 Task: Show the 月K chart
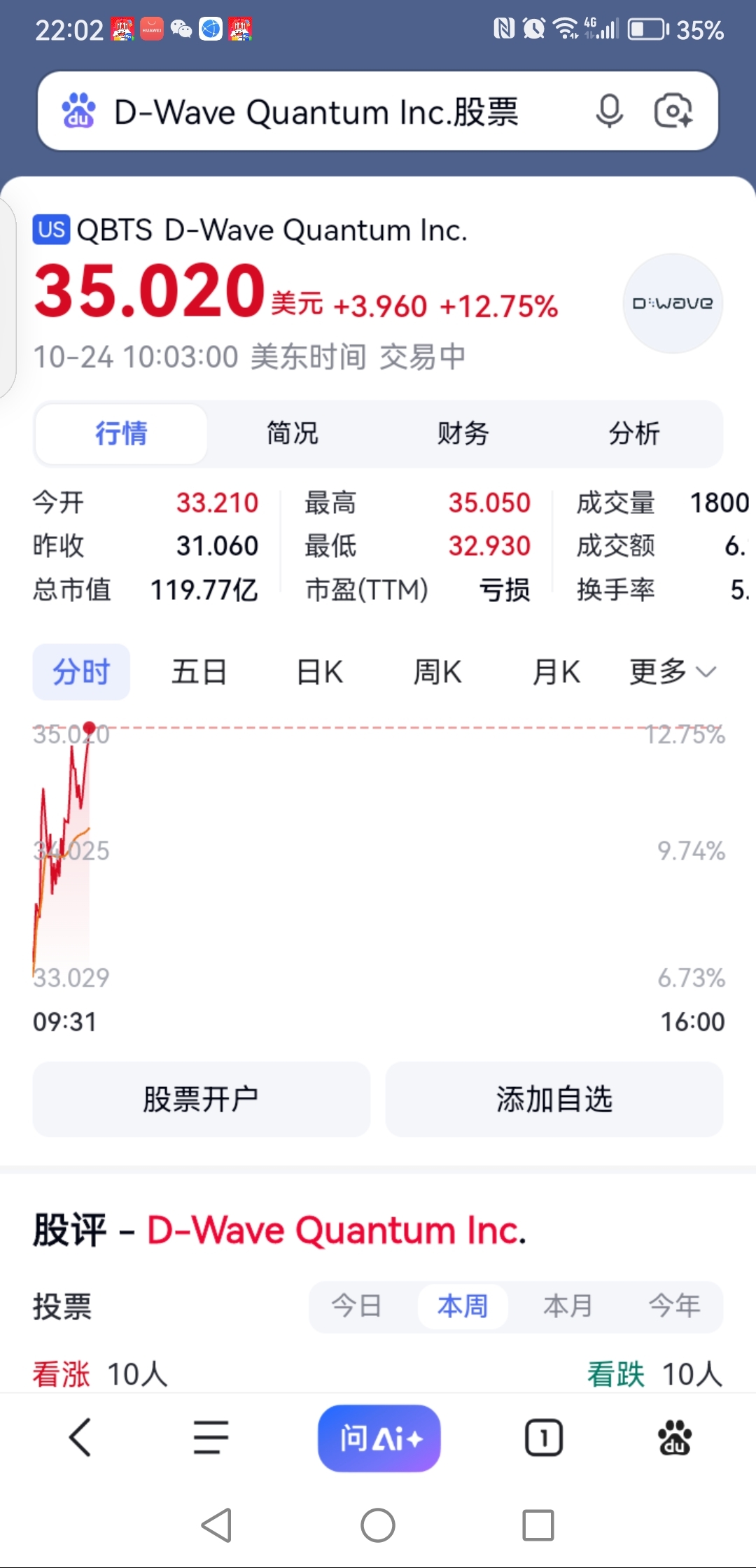pyautogui.click(x=556, y=672)
